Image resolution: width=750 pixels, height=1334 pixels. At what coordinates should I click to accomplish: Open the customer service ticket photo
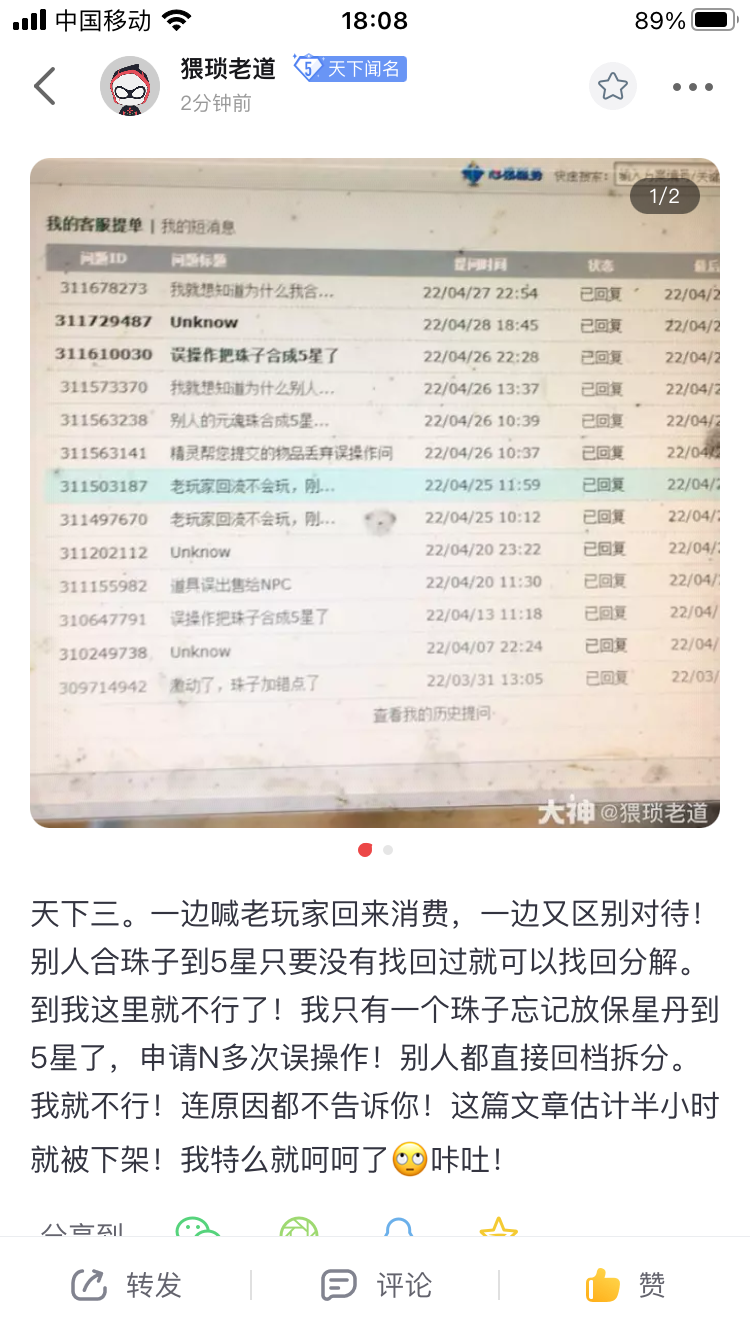[375, 492]
